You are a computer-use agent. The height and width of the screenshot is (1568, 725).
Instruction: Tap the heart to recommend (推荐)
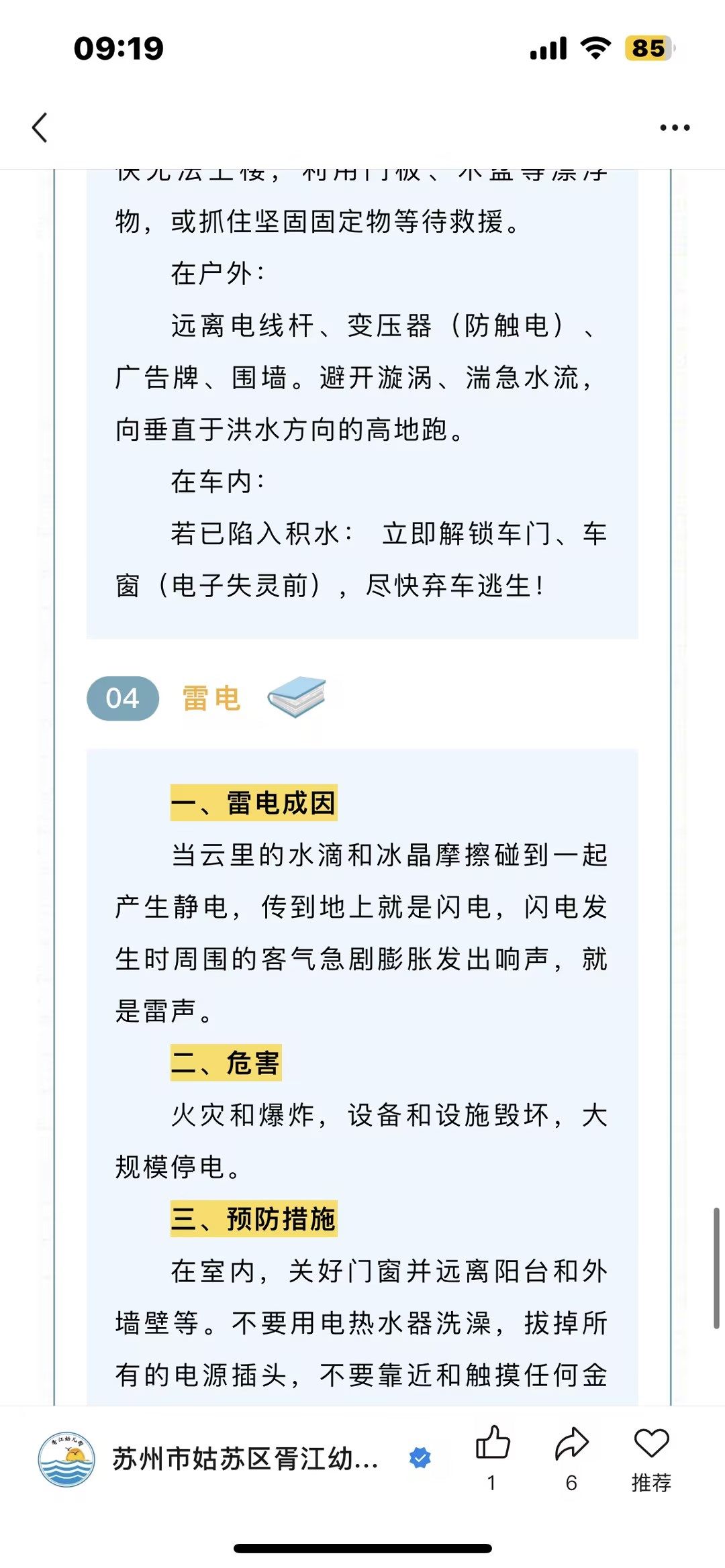pyautogui.click(x=651, y=1444)
